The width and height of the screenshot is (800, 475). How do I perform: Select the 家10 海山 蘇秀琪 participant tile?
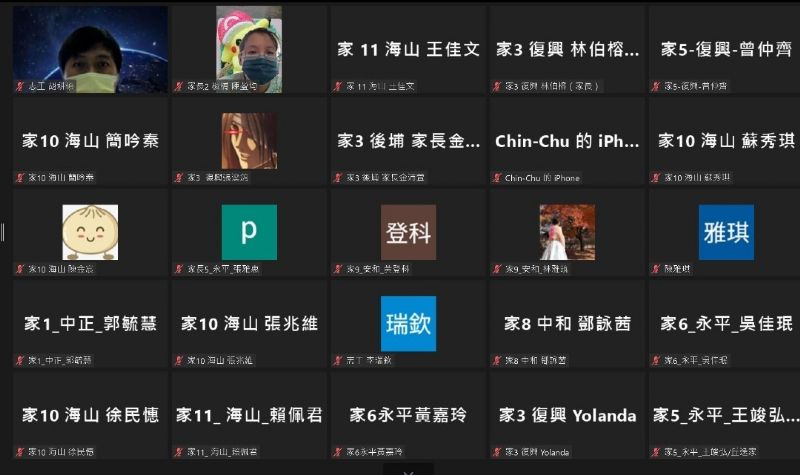(725, 141)
